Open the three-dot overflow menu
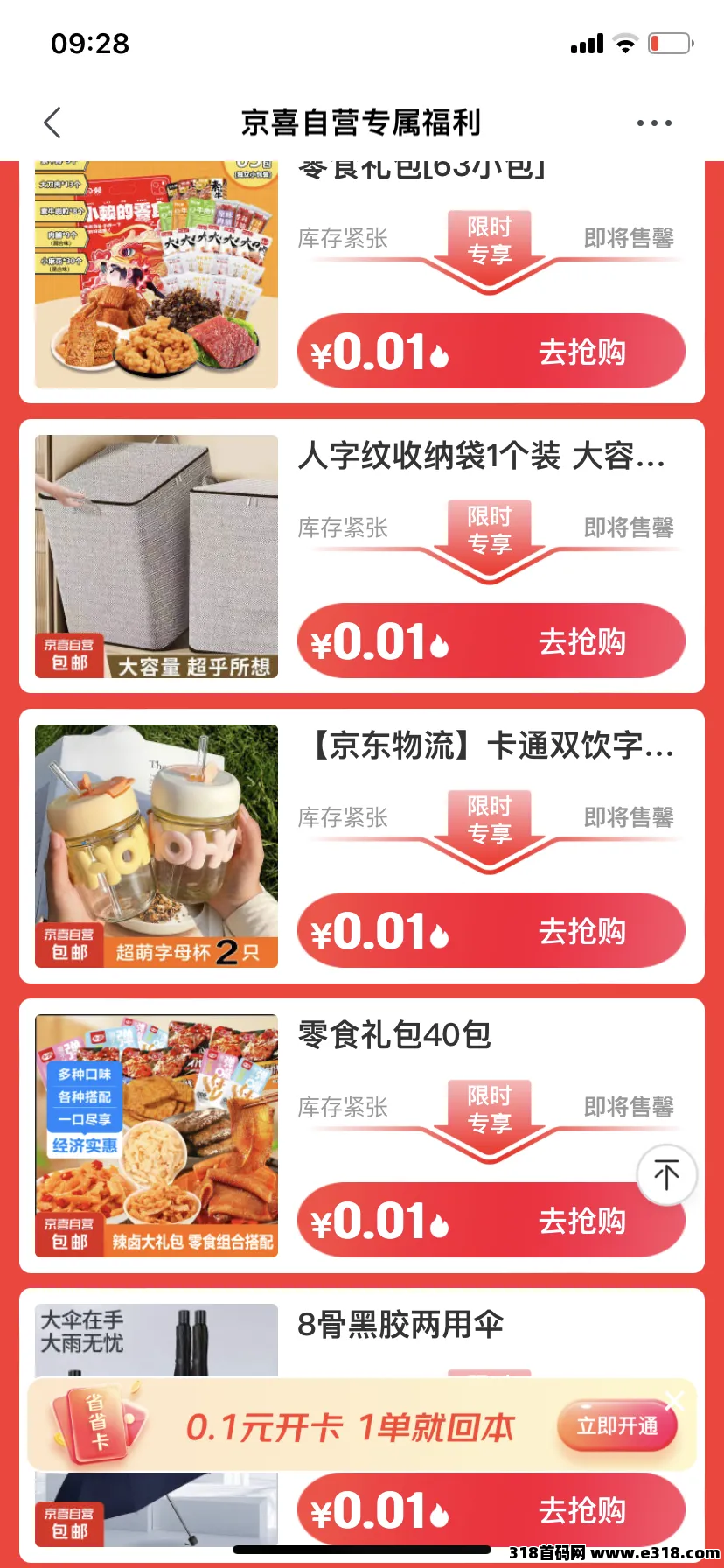Viewport: 724px width, 1568px height. (654, 123)
